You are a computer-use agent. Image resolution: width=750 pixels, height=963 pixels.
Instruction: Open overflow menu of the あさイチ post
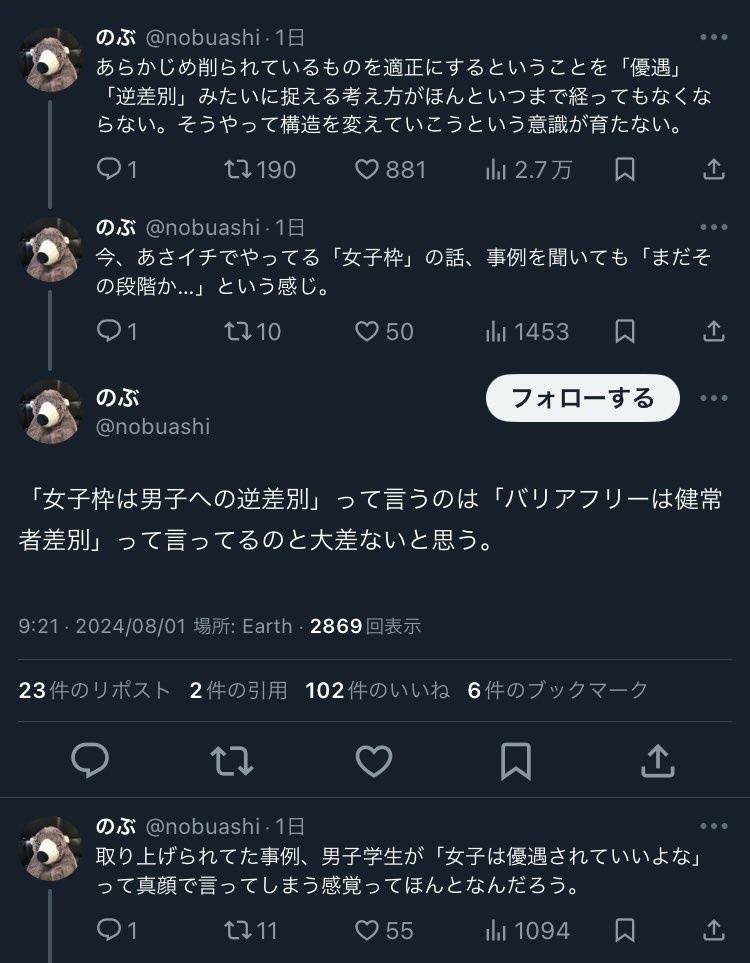click(x=714, y=228)
